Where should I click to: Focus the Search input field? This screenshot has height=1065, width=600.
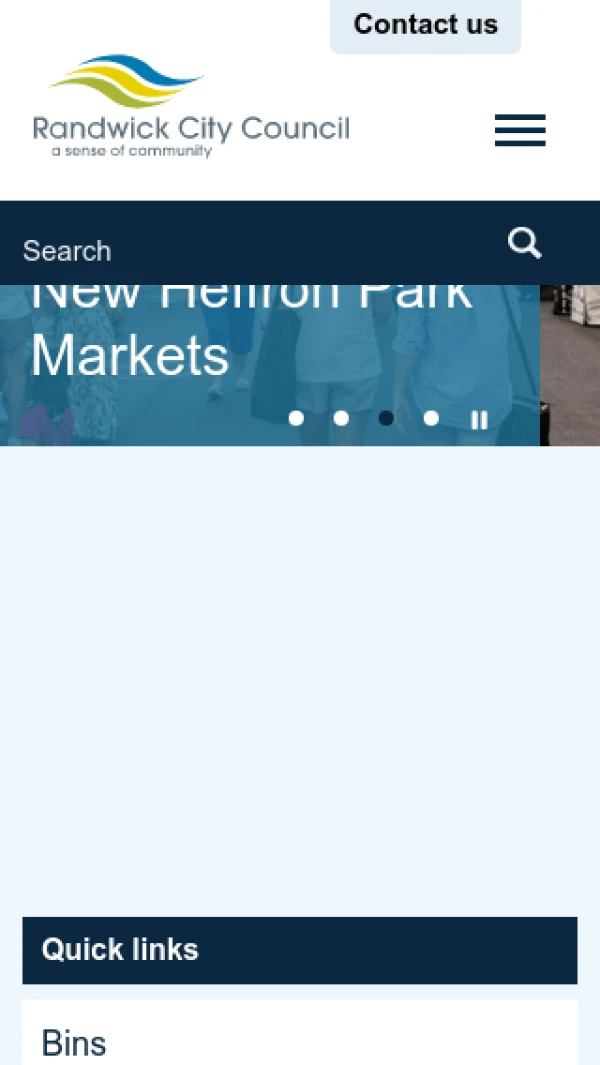(x=250, y=250)
